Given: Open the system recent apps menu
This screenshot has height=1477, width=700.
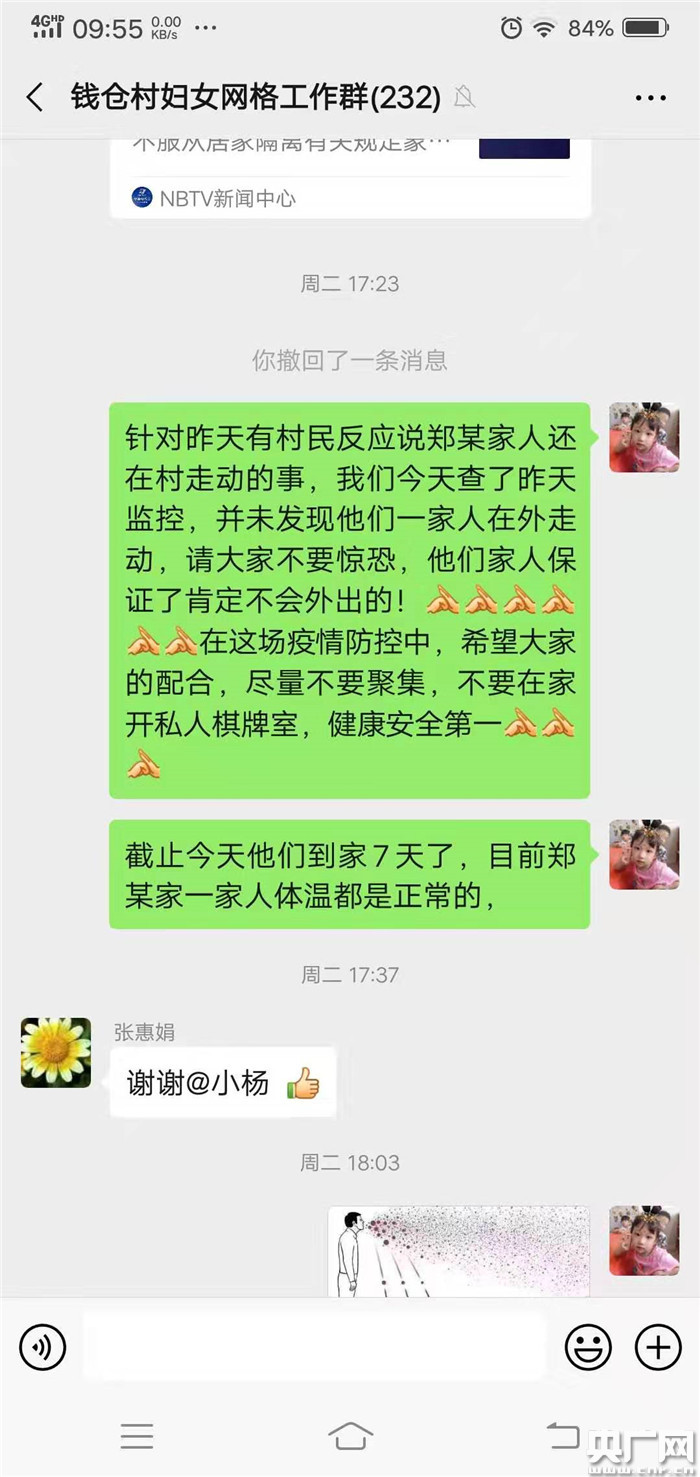Looking at the screenshot, I should pos(137,1437).
